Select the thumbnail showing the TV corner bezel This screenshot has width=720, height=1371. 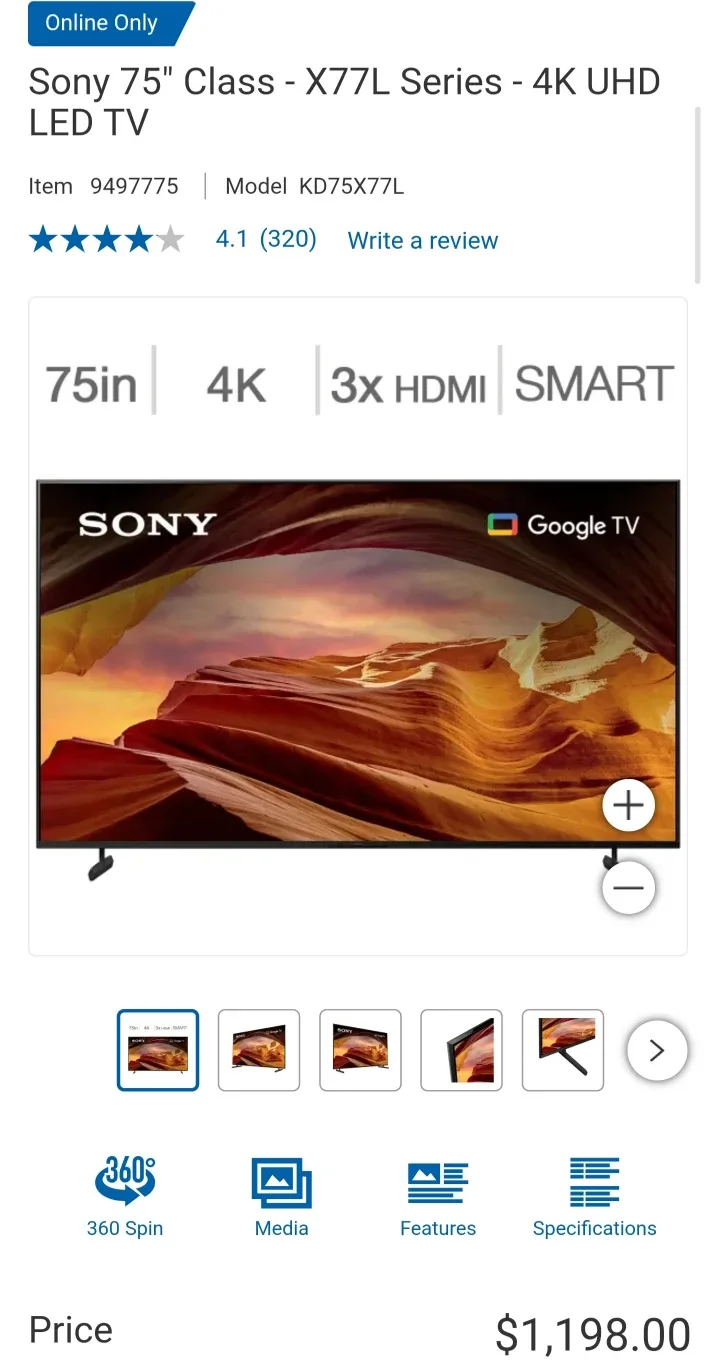tap(461, 1050)
